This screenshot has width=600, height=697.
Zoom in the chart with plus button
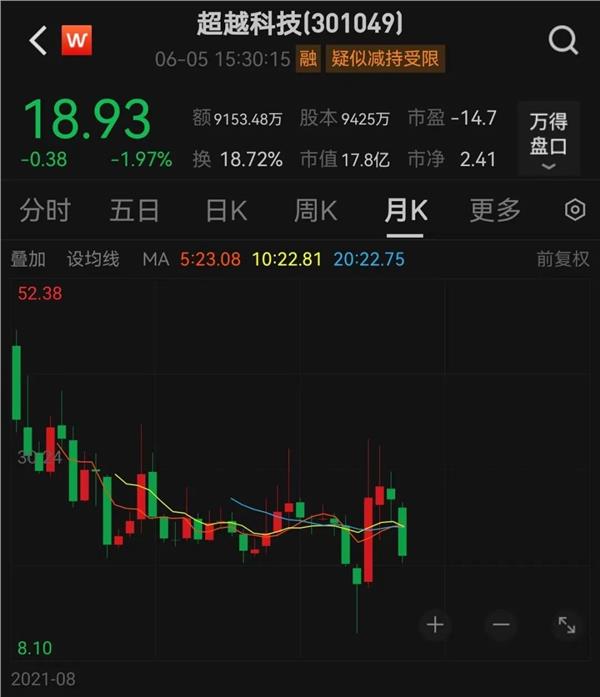tap(435, 625)
